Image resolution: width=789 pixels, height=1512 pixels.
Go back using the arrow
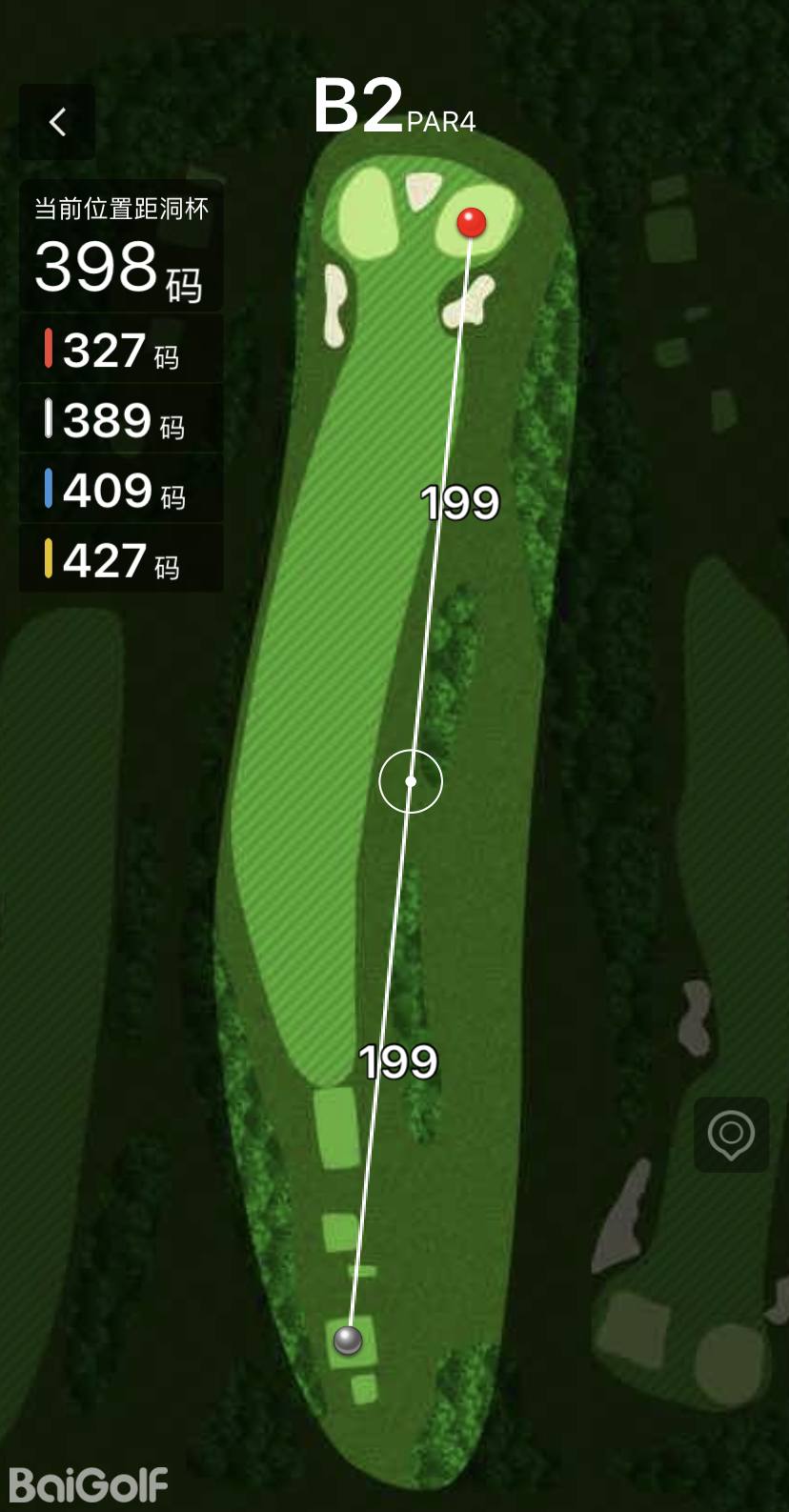[57, 122]
